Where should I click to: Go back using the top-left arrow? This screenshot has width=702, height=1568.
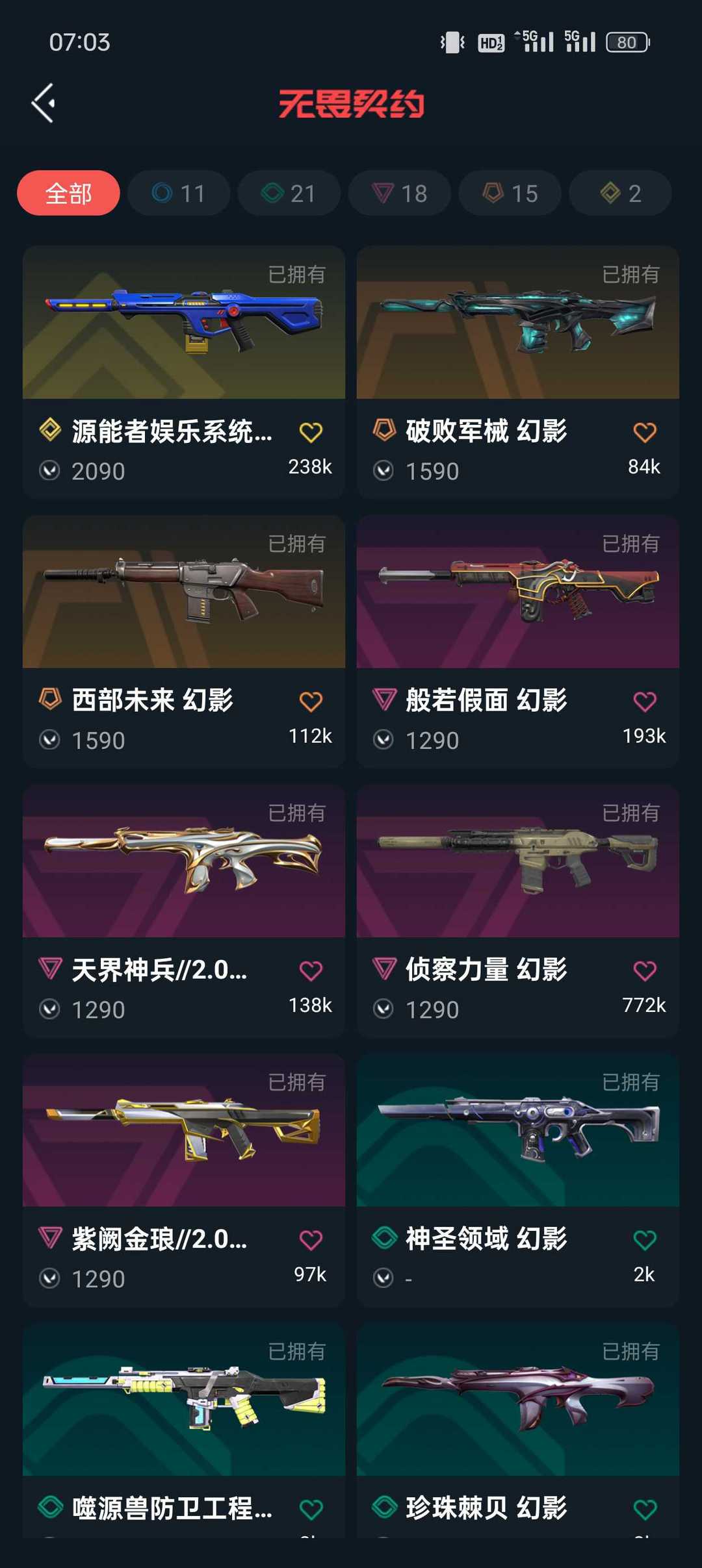tap(44, 103)
